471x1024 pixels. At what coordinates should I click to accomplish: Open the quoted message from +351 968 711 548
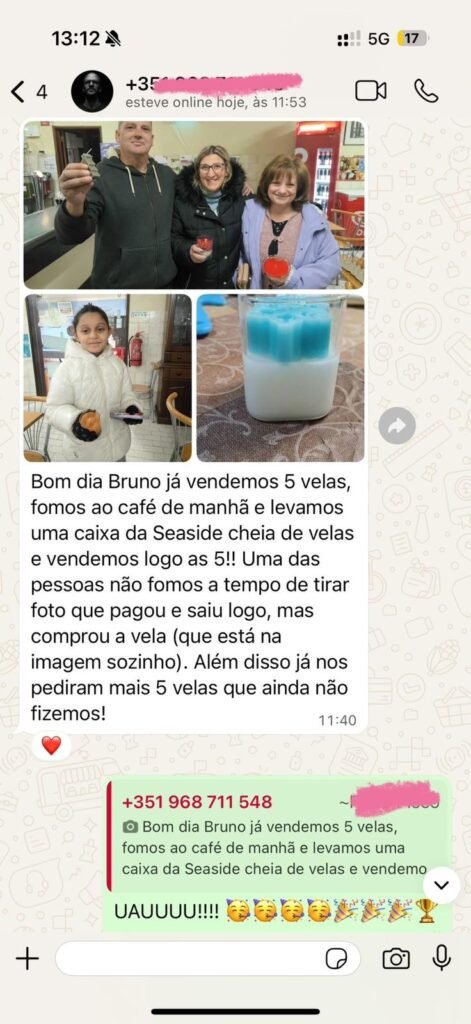tap(279, 837)
